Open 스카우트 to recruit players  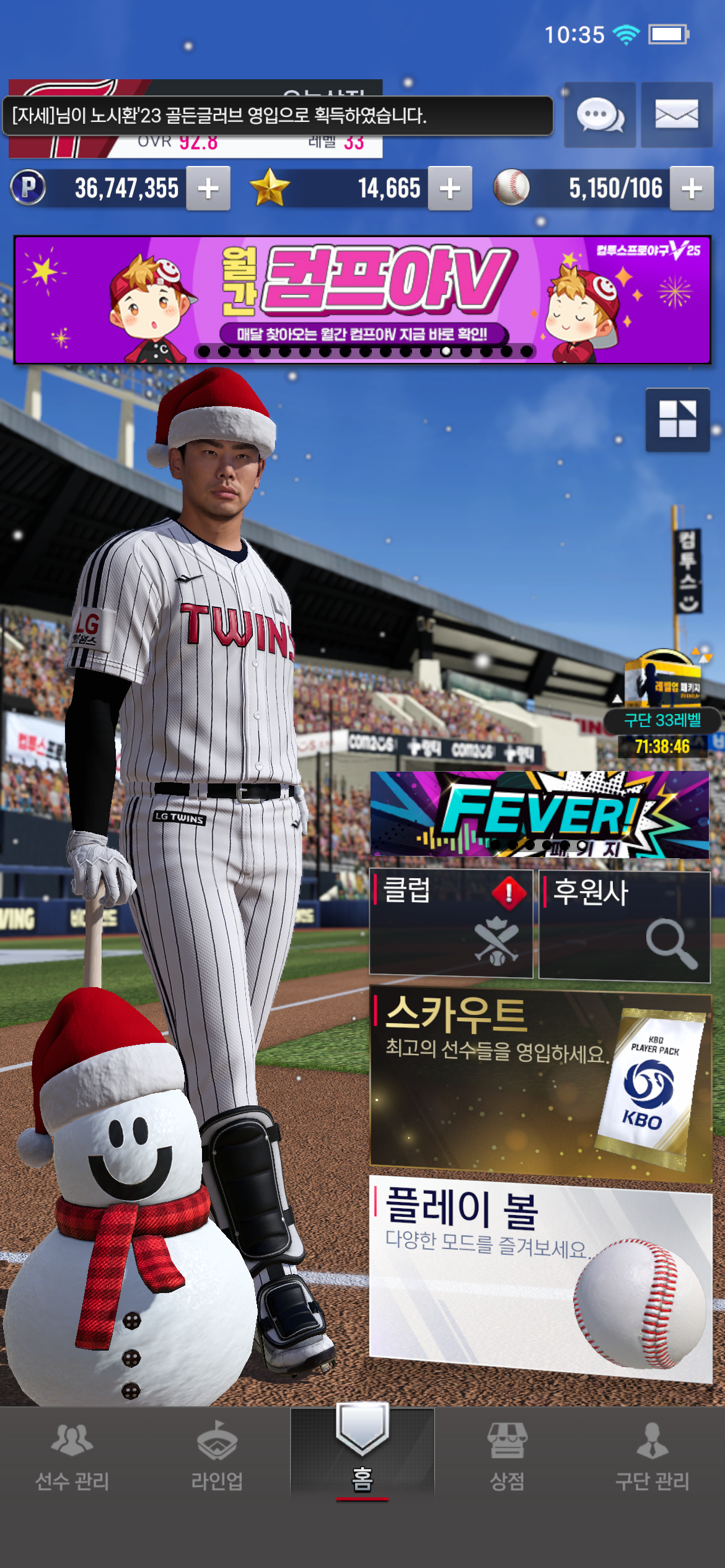click(x=539, y=1084)
